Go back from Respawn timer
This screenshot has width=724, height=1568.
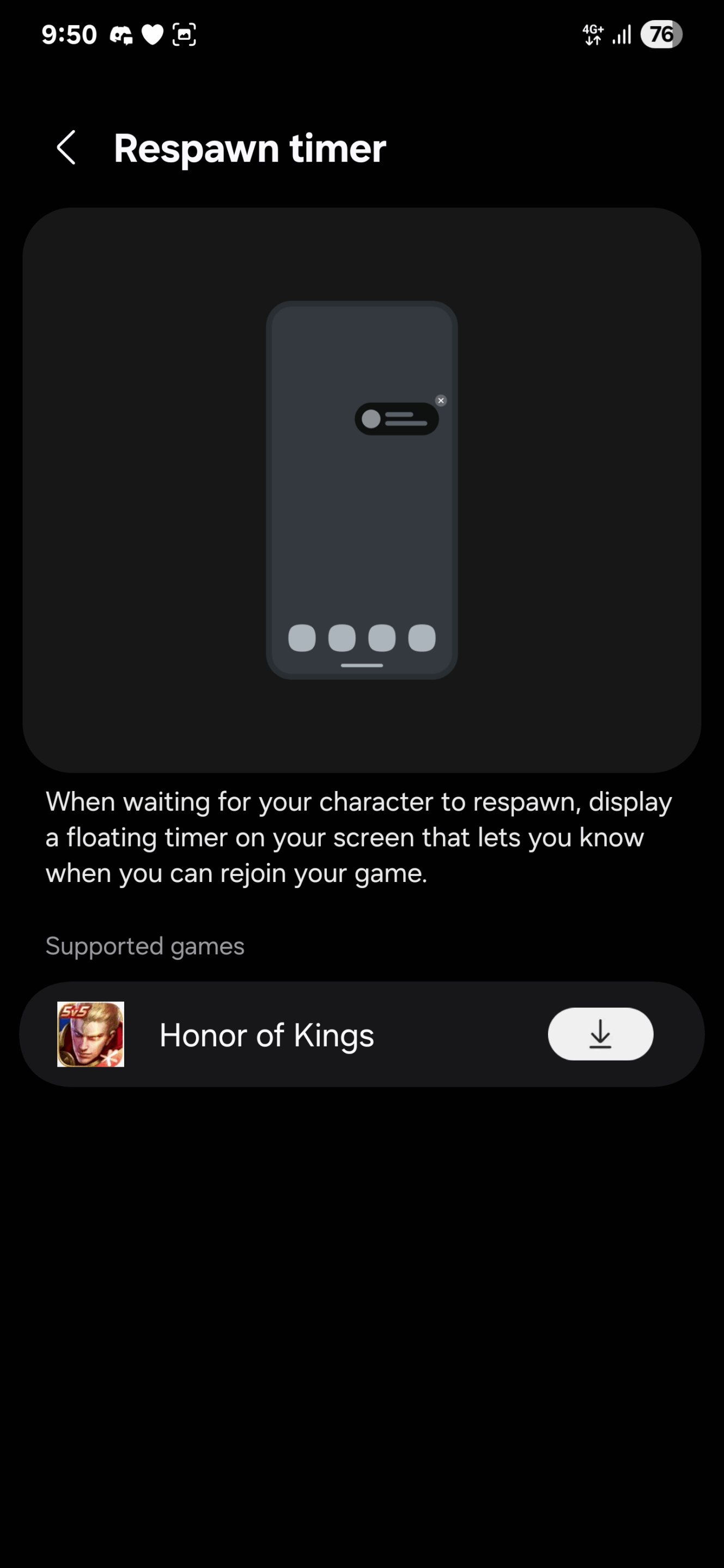(66, 148)
